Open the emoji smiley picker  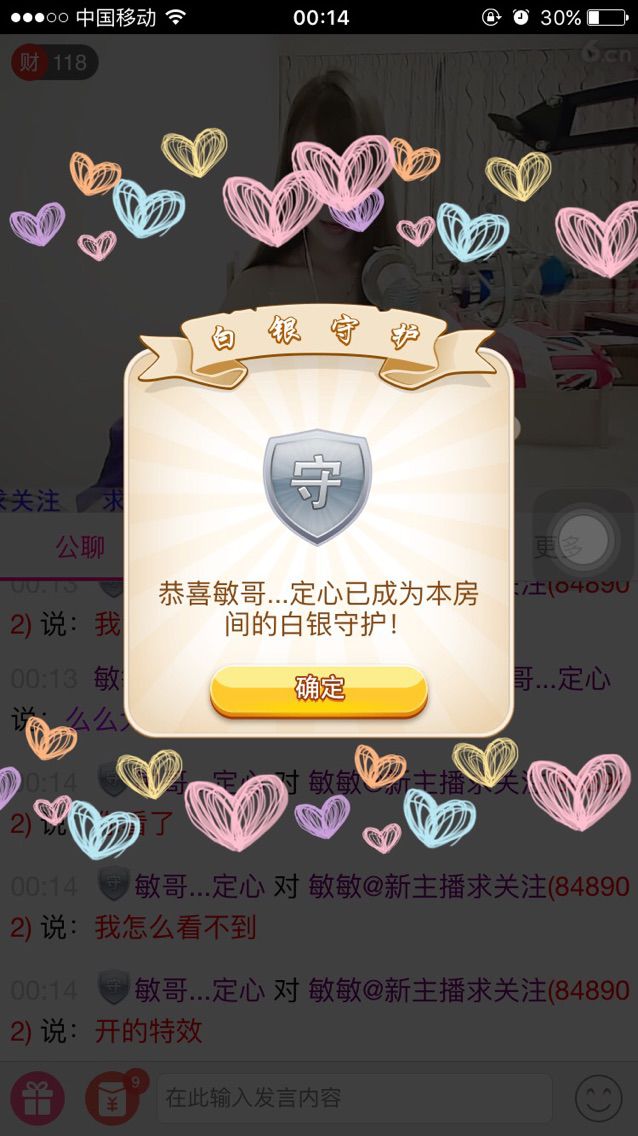[598, 1098]
